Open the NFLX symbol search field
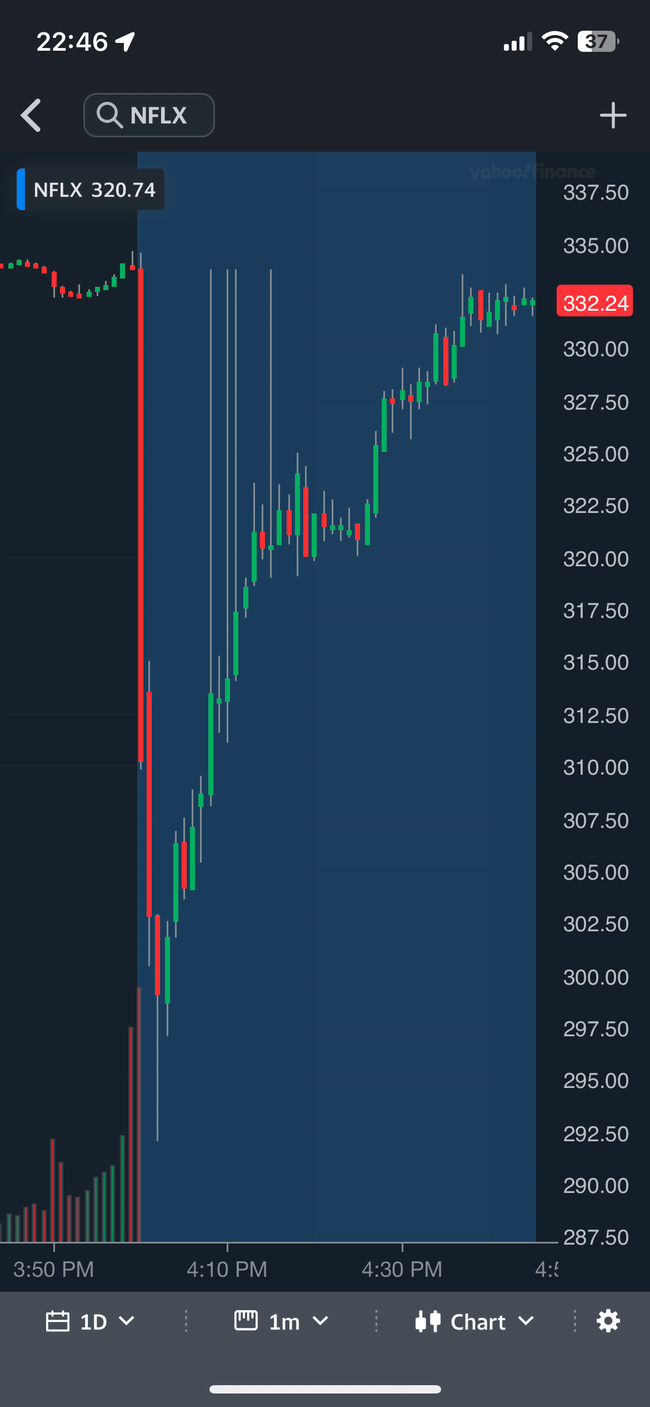 pos(149,116)
